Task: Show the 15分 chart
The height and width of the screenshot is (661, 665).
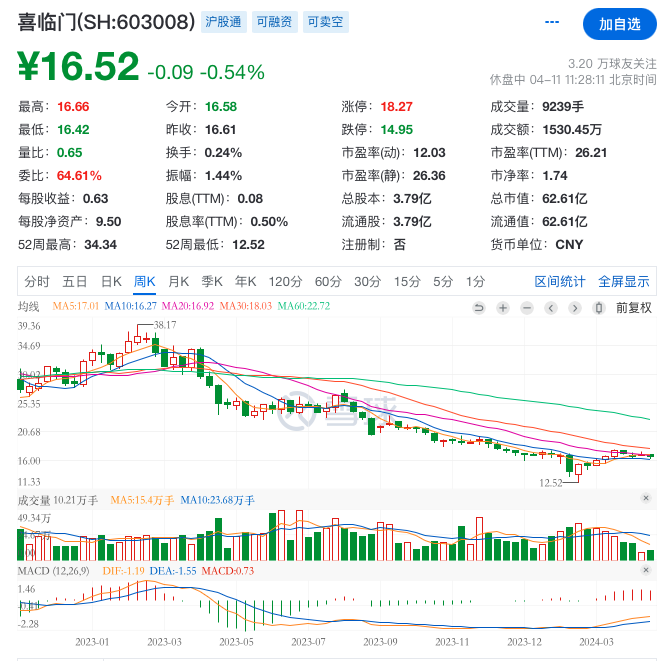Action: 407,281
